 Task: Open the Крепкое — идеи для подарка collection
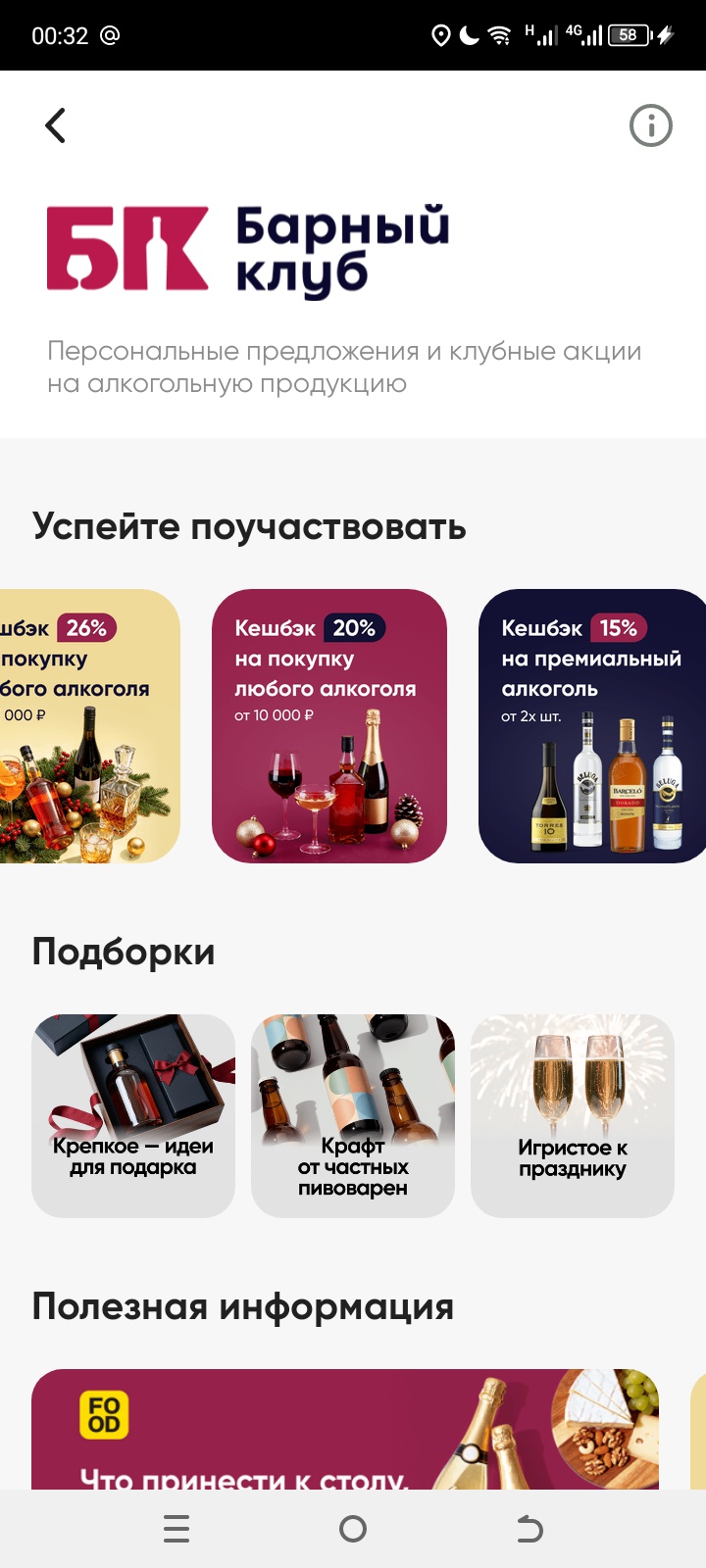coord(133,1115)
